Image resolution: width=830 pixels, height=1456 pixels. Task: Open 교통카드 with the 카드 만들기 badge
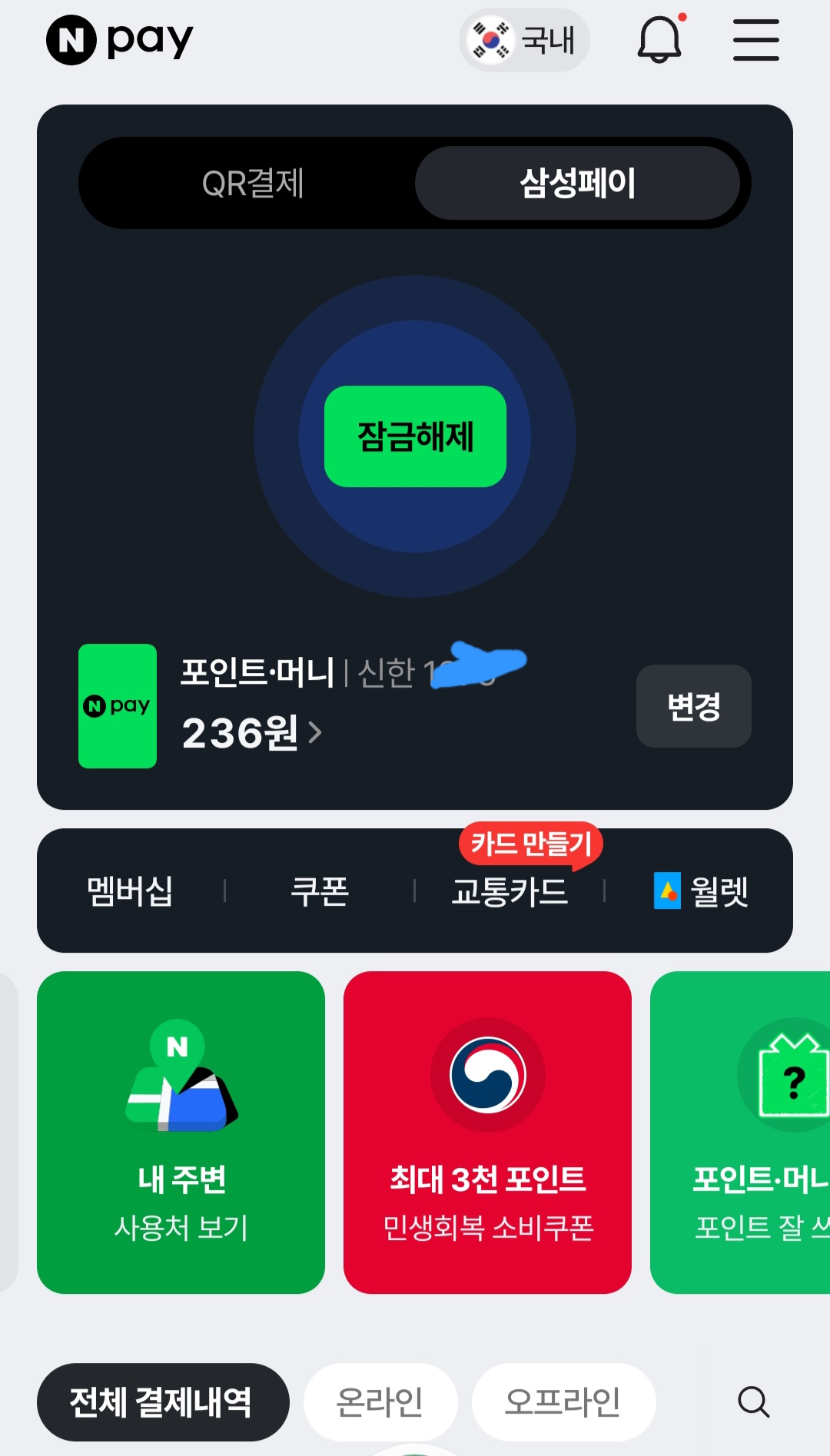(x=510, y=891)
